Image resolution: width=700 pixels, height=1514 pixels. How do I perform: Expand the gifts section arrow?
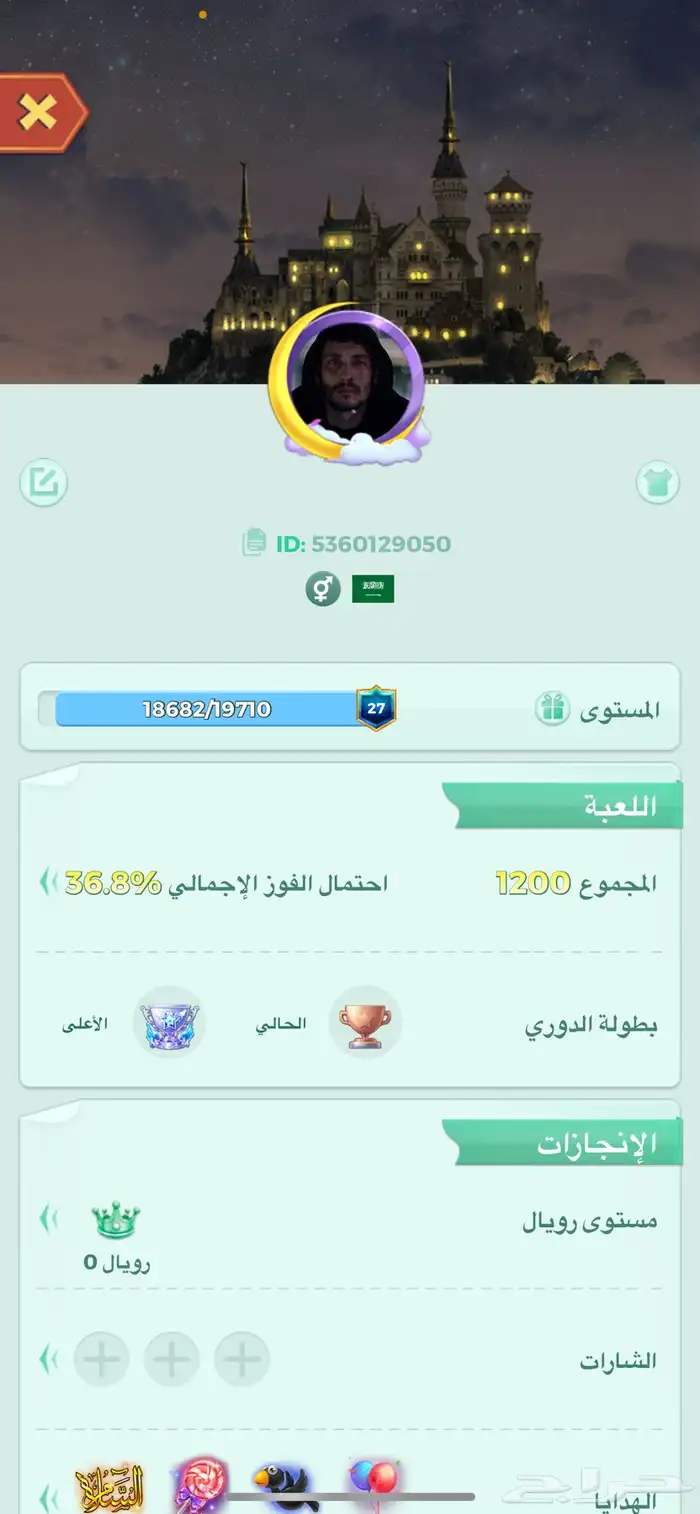click(x=48, y=1497)
